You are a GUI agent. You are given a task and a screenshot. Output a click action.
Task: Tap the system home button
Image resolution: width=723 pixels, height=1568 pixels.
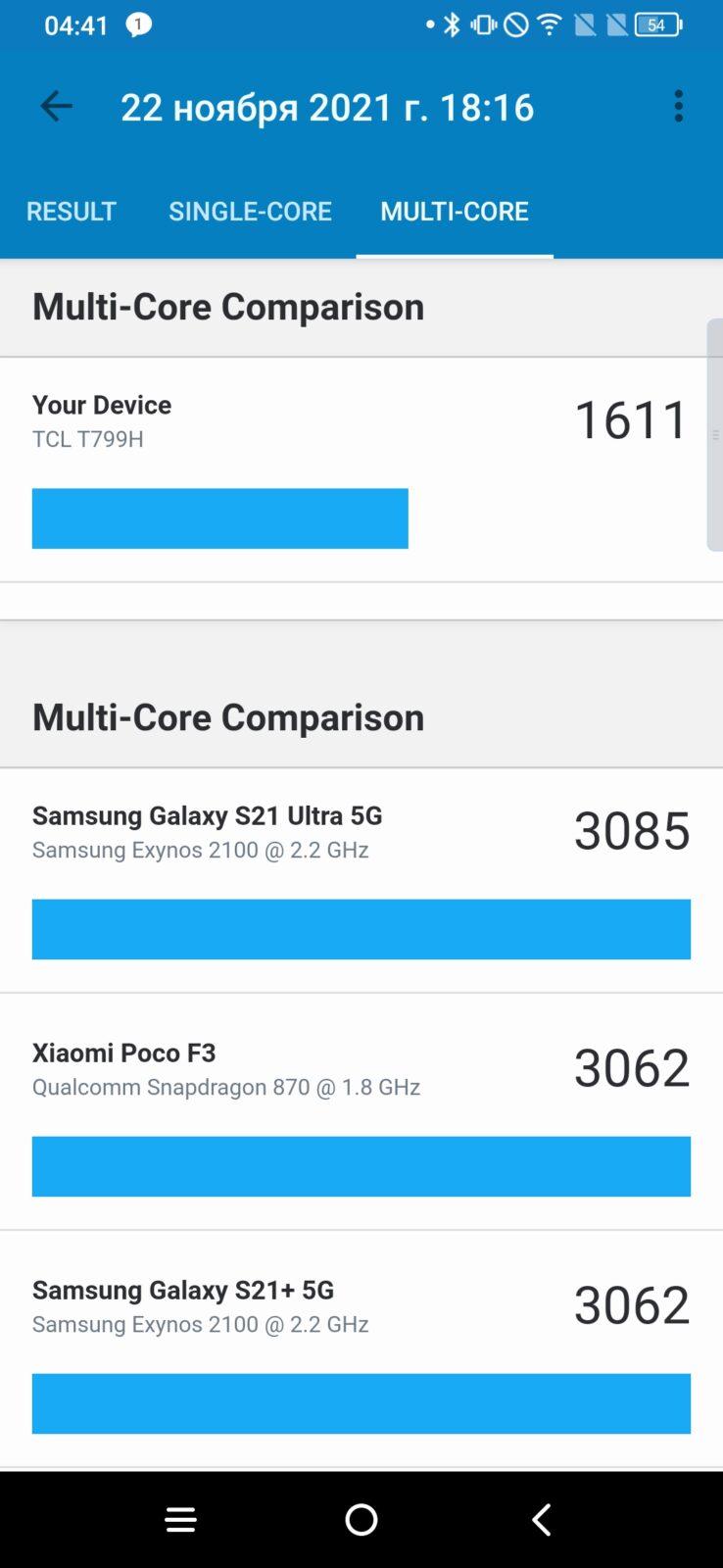[x=361, y=1519]
